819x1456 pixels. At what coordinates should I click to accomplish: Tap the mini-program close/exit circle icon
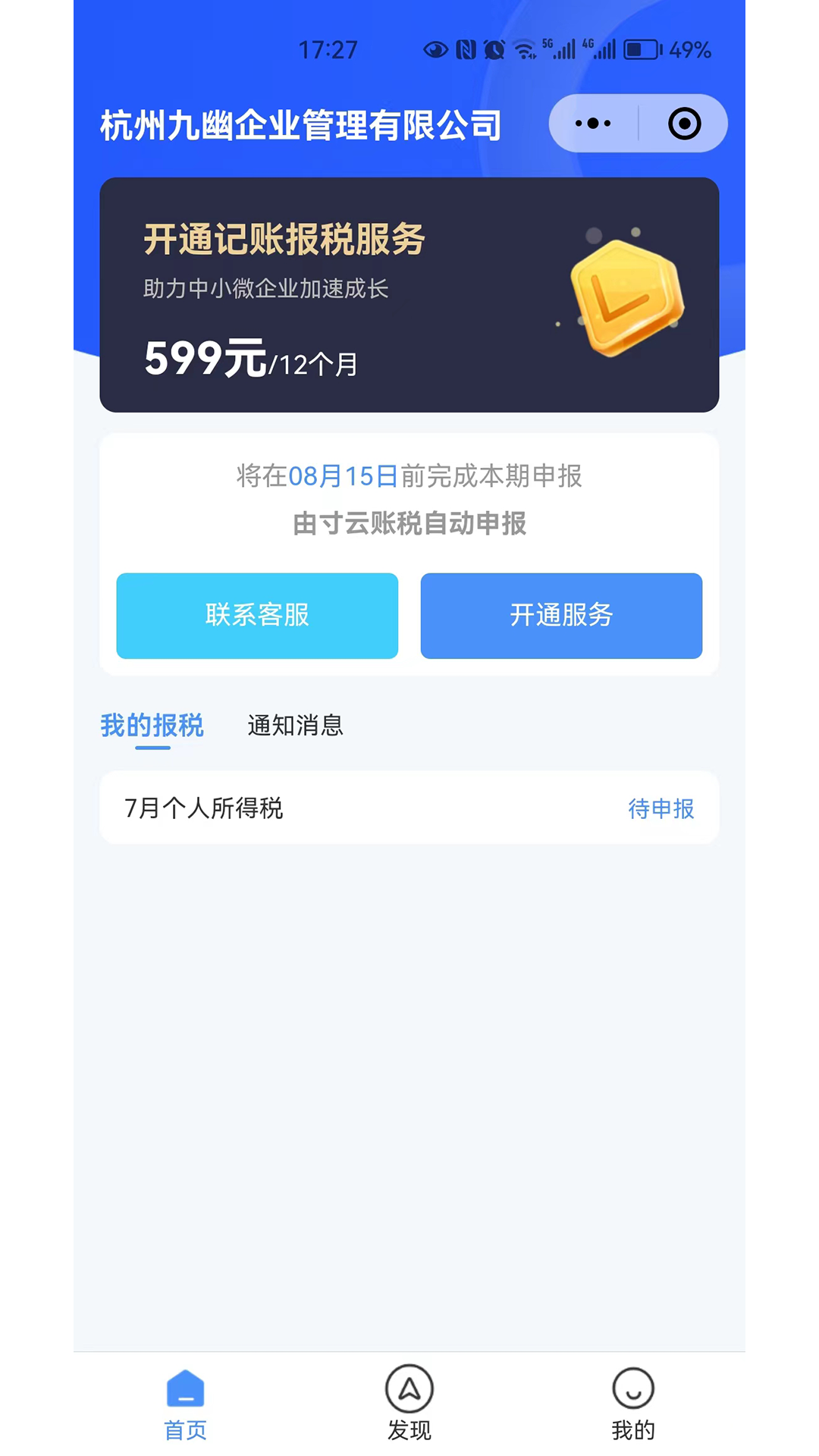[683, 123]
